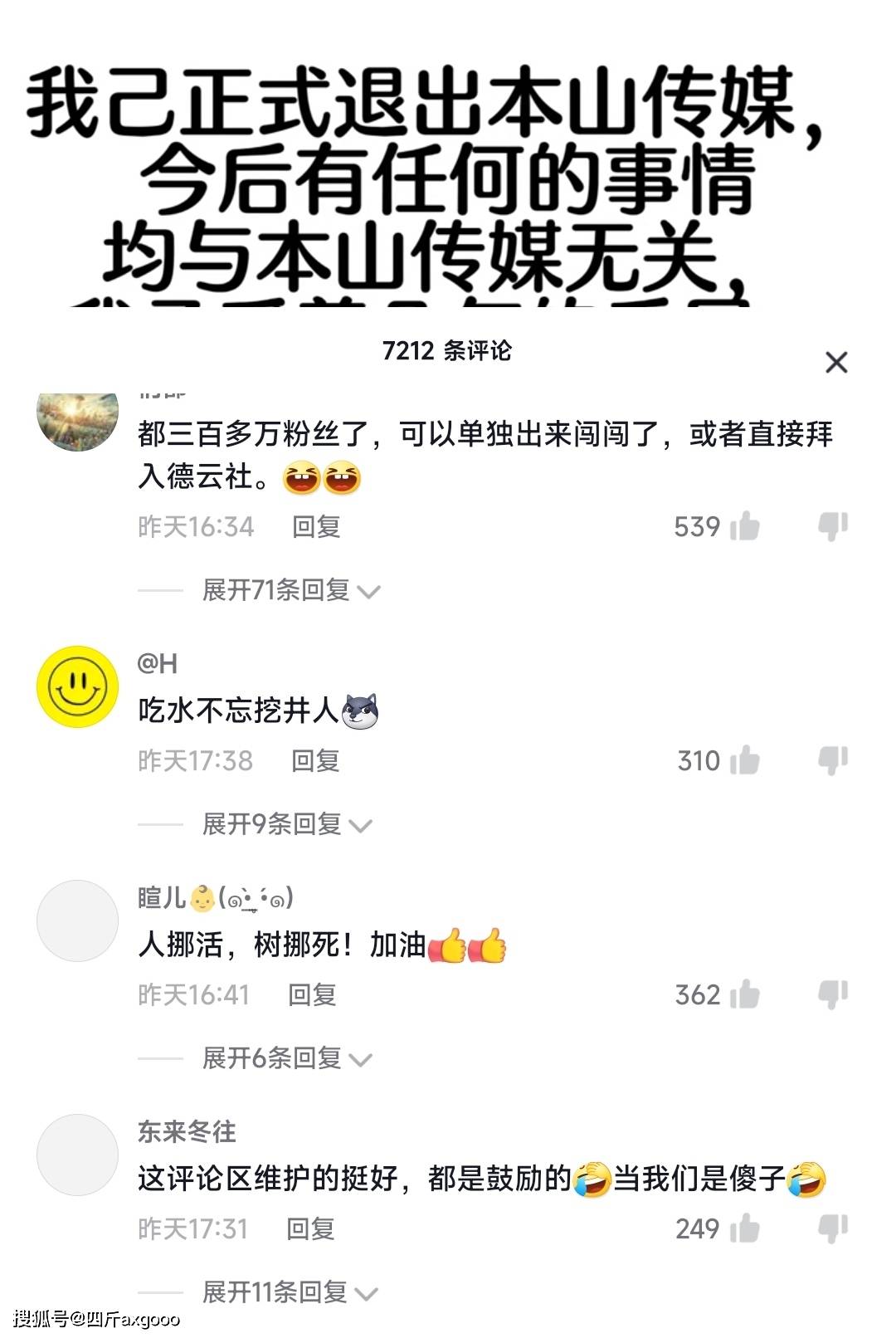The image size is (896, 1338).
Task: Like the comment about 三百多万粉丝
Action: click(x=744, y=526)
